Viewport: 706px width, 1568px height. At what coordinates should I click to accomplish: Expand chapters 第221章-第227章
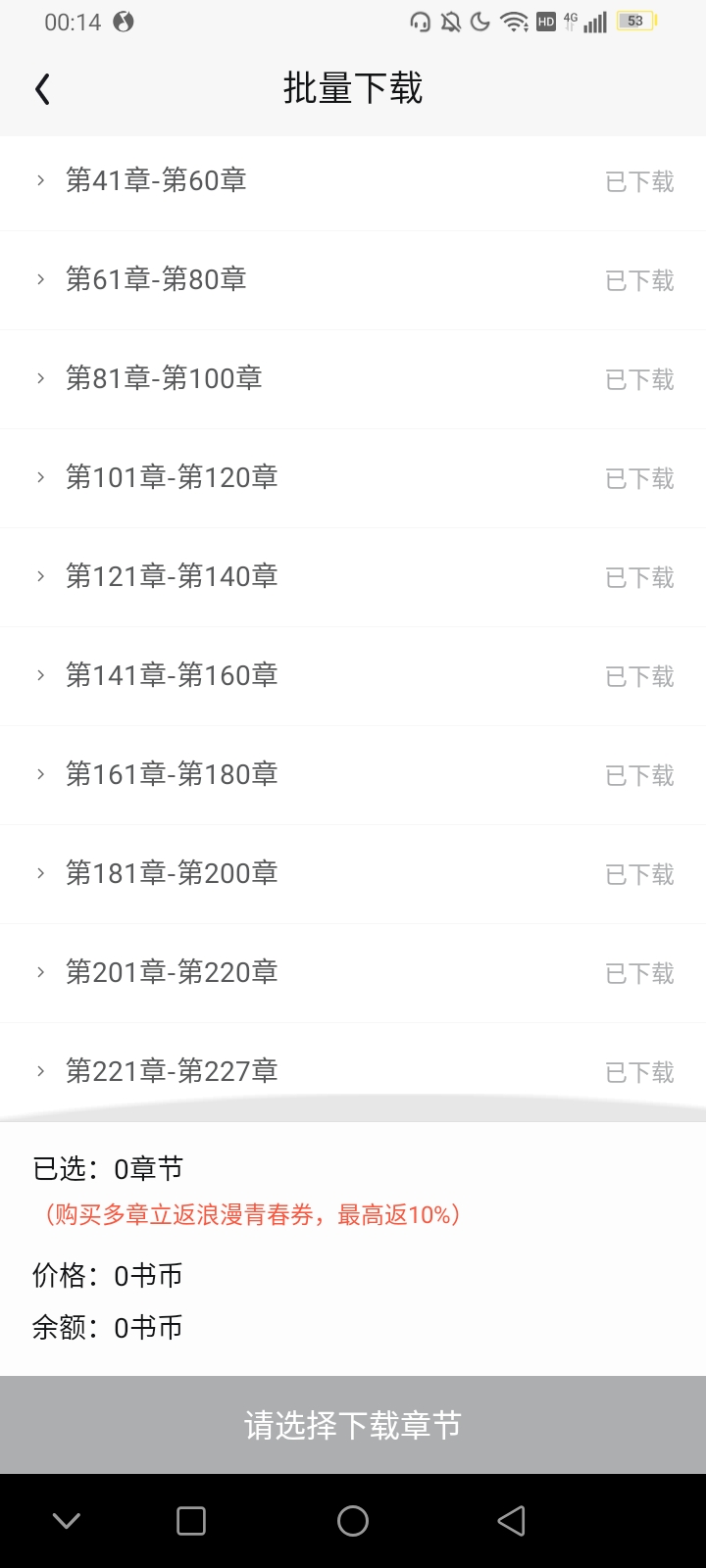click(353, 1071)
